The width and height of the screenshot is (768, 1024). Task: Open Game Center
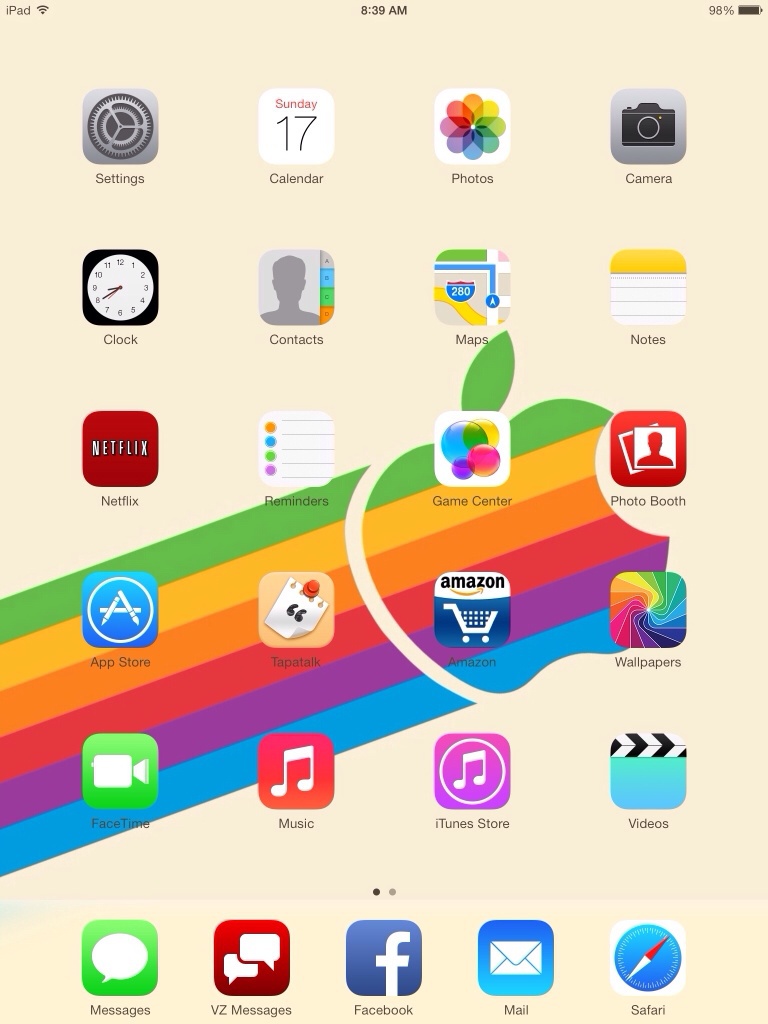pyautogui.click(x=472, y=449)
